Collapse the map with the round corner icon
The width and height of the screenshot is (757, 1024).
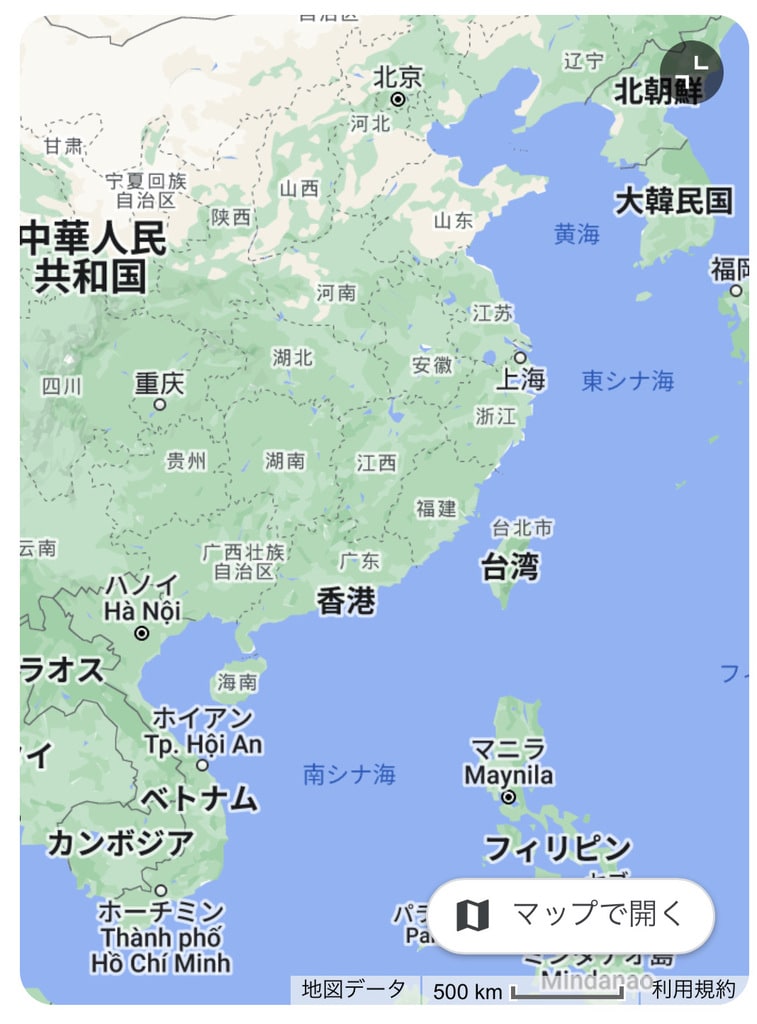pos(692,72)
